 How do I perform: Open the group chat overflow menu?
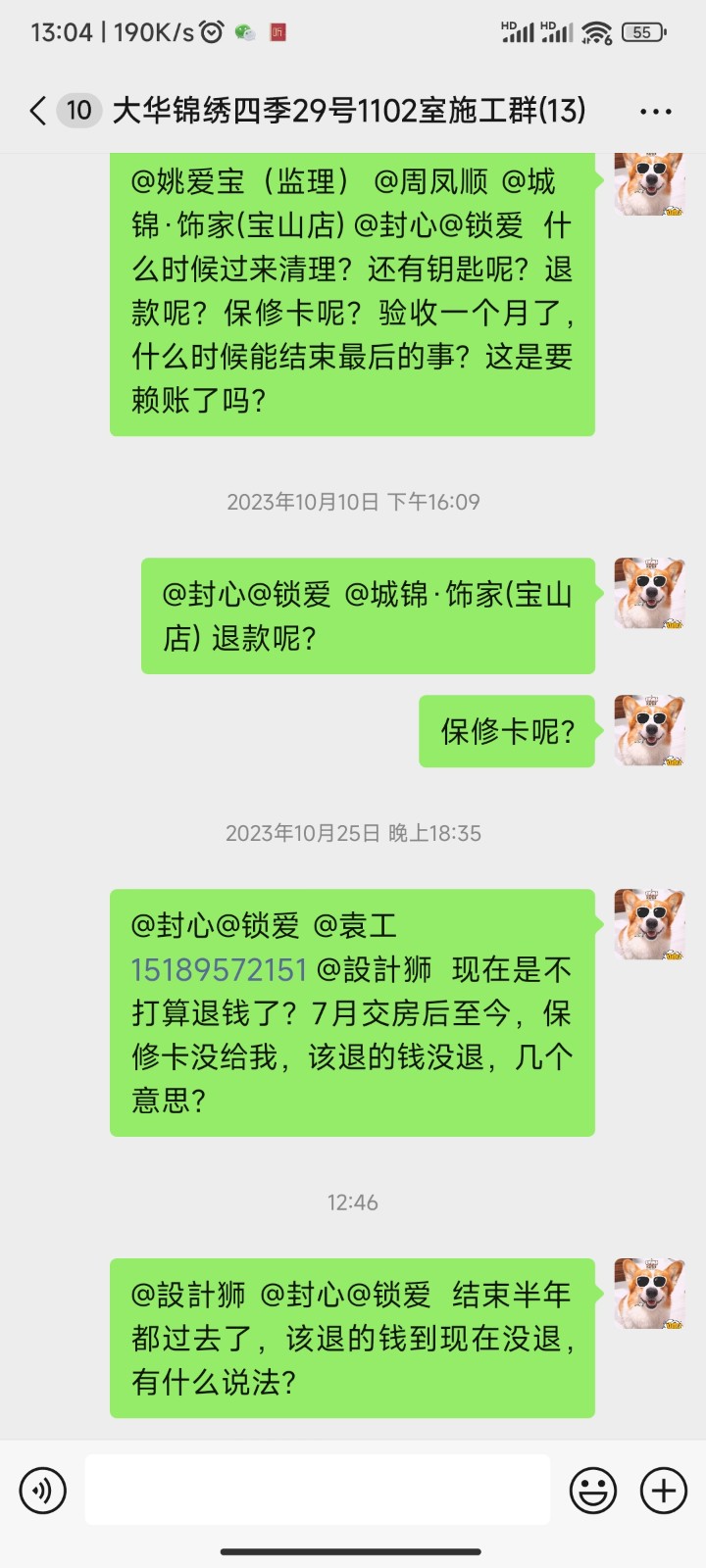655,112
